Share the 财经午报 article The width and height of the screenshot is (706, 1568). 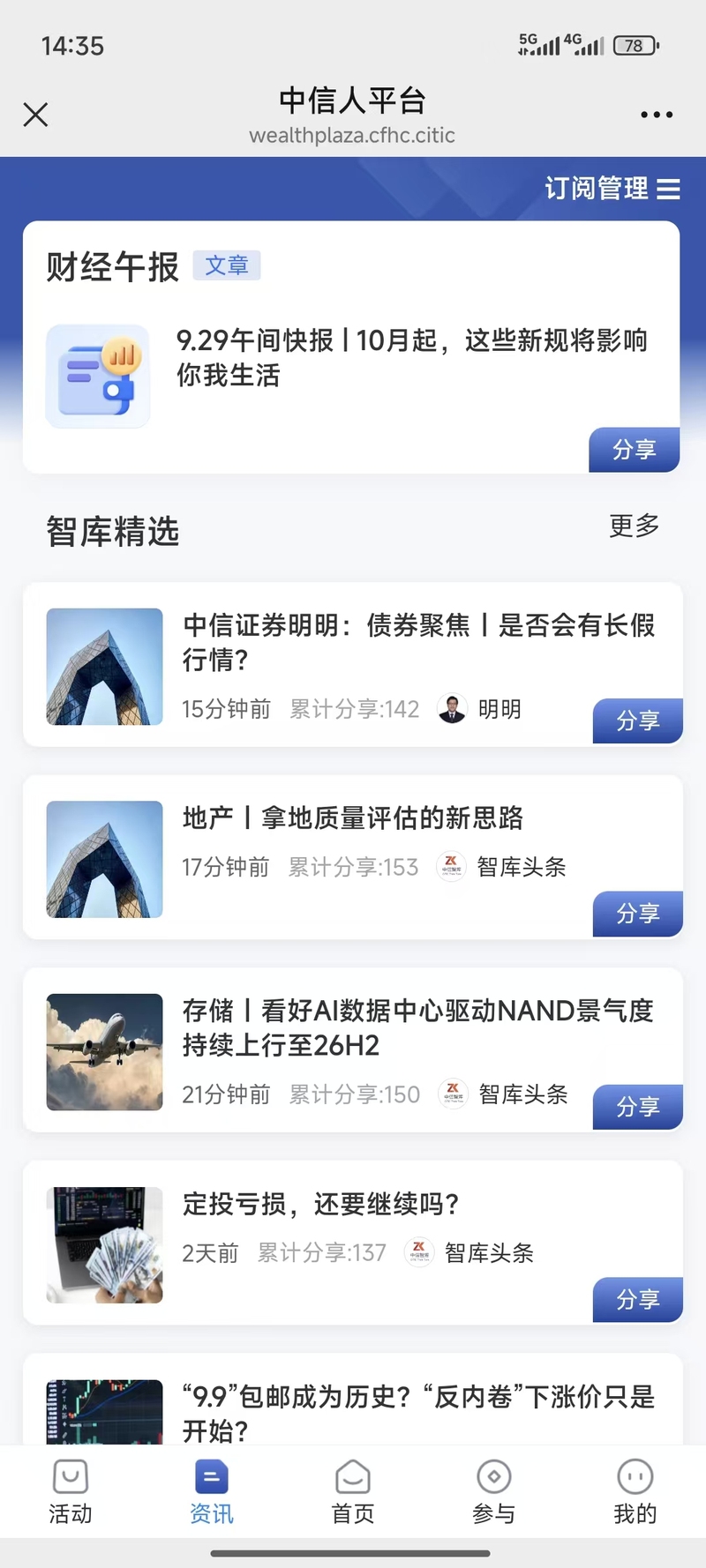click(634, 450)
